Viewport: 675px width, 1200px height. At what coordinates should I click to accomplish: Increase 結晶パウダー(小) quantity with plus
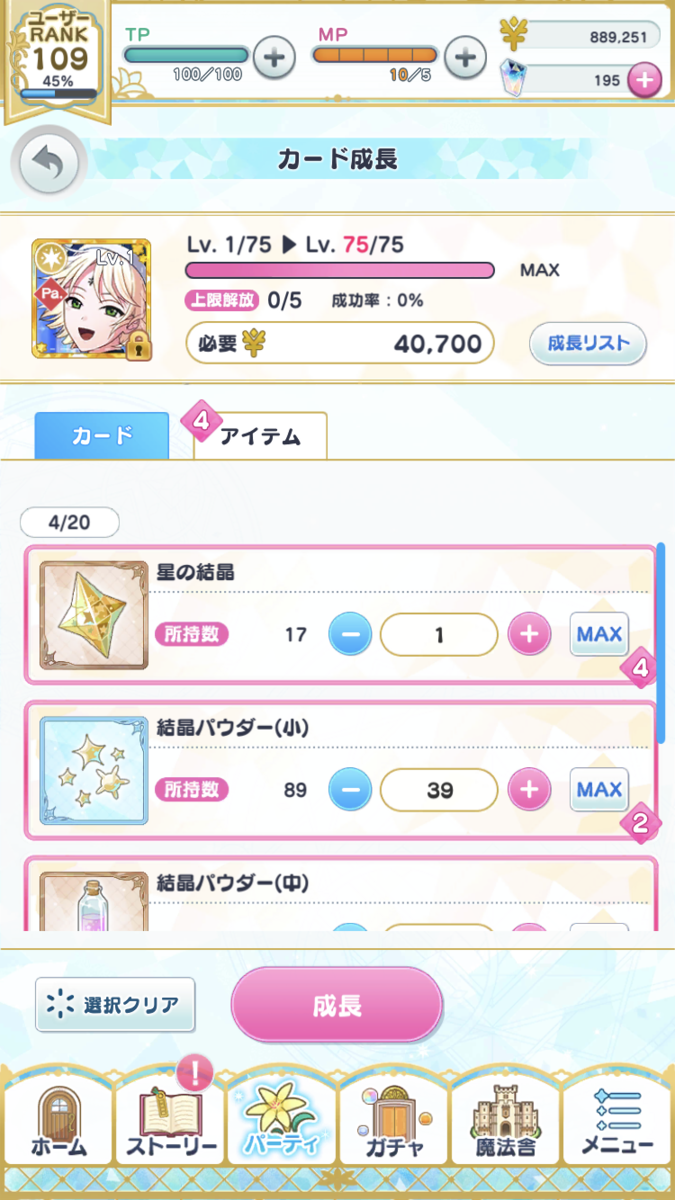(x=530, y=790)
